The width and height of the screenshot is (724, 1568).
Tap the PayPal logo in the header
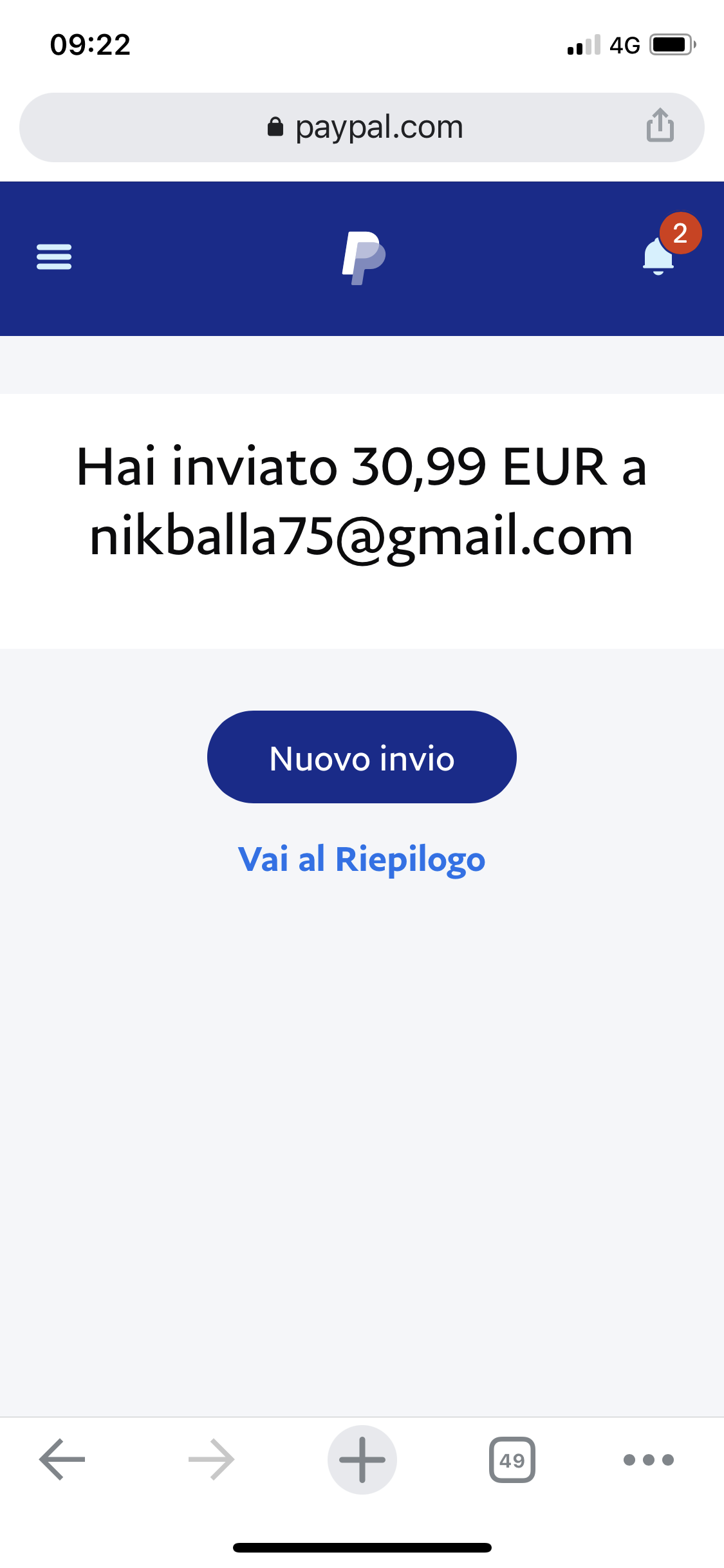click(x=364, y=257)
